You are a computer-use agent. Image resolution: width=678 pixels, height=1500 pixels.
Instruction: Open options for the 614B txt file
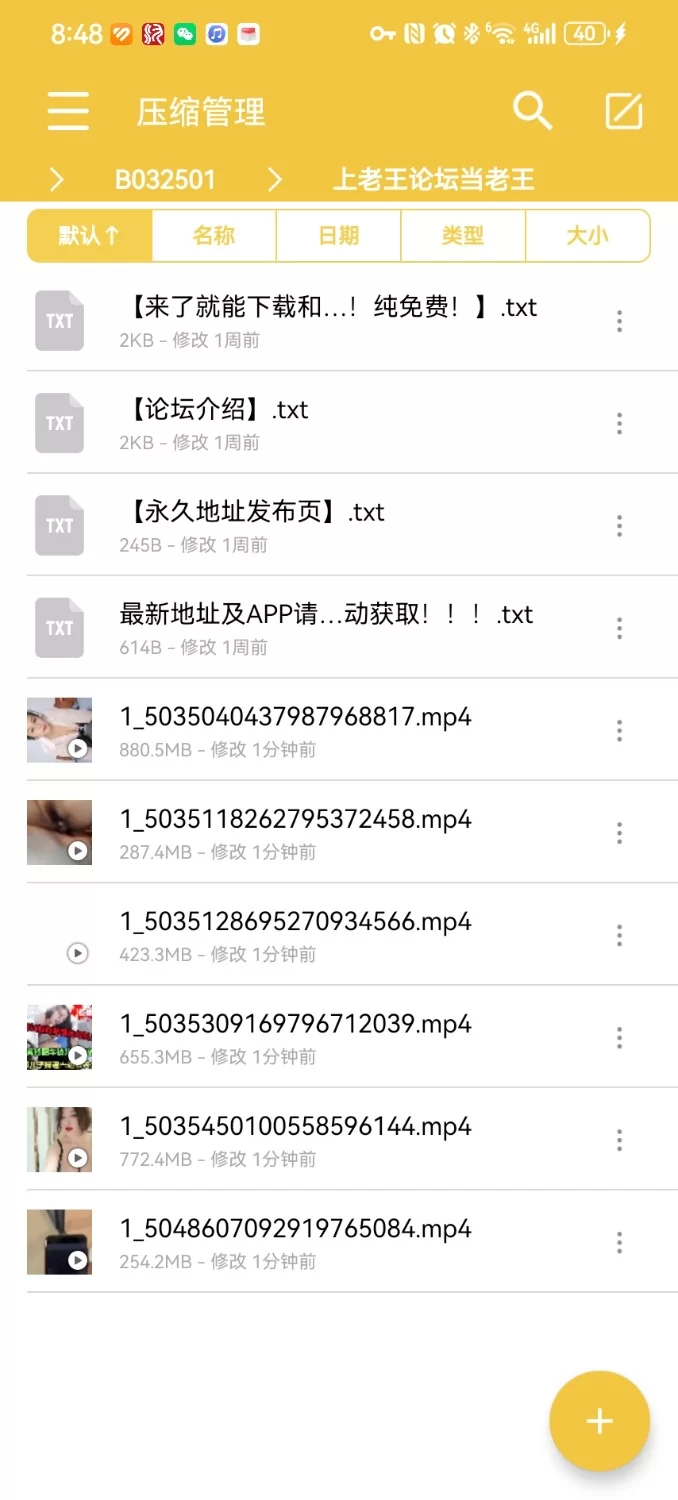[x=620, y=628]
